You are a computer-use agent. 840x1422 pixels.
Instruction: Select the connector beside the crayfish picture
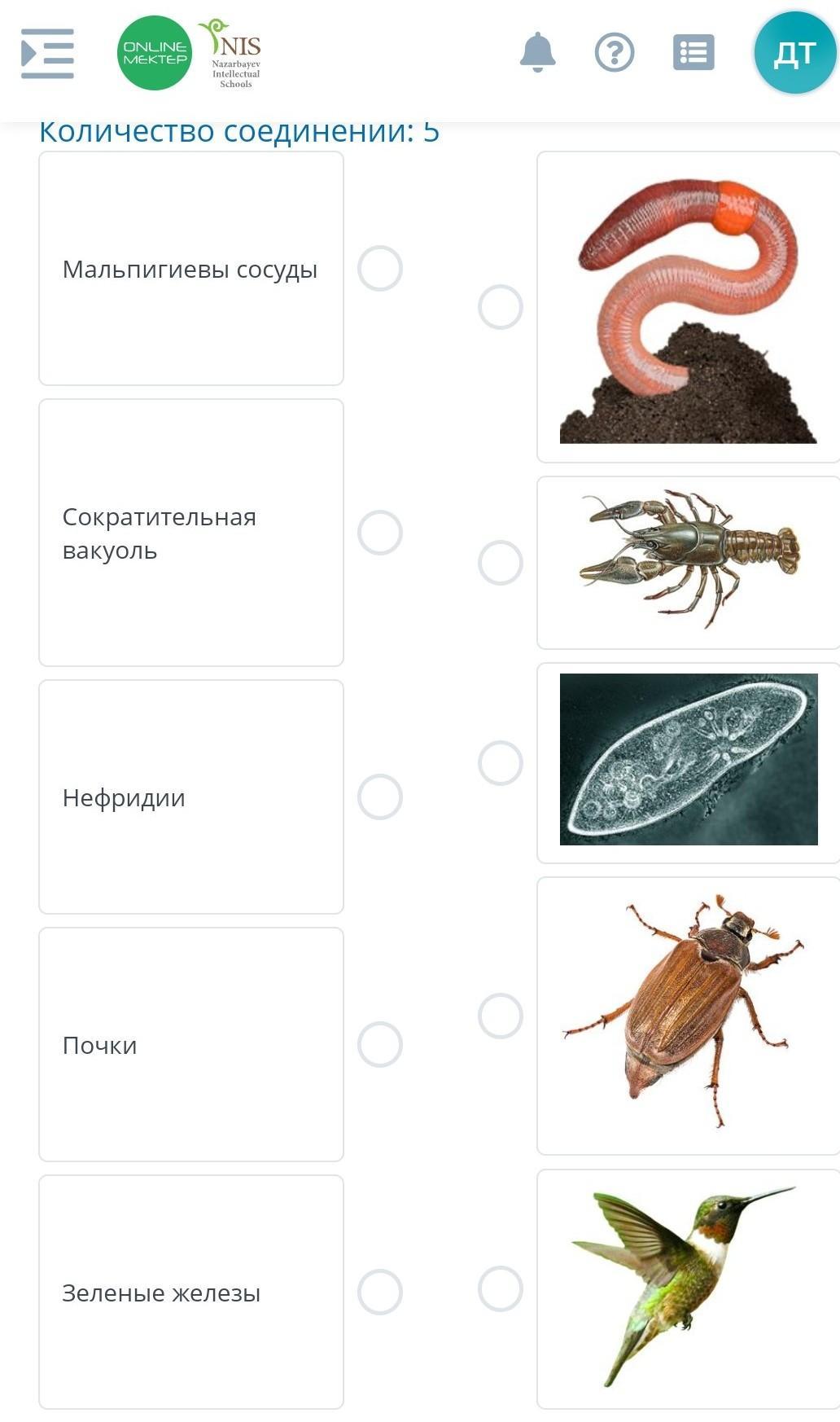coord(501,563)
